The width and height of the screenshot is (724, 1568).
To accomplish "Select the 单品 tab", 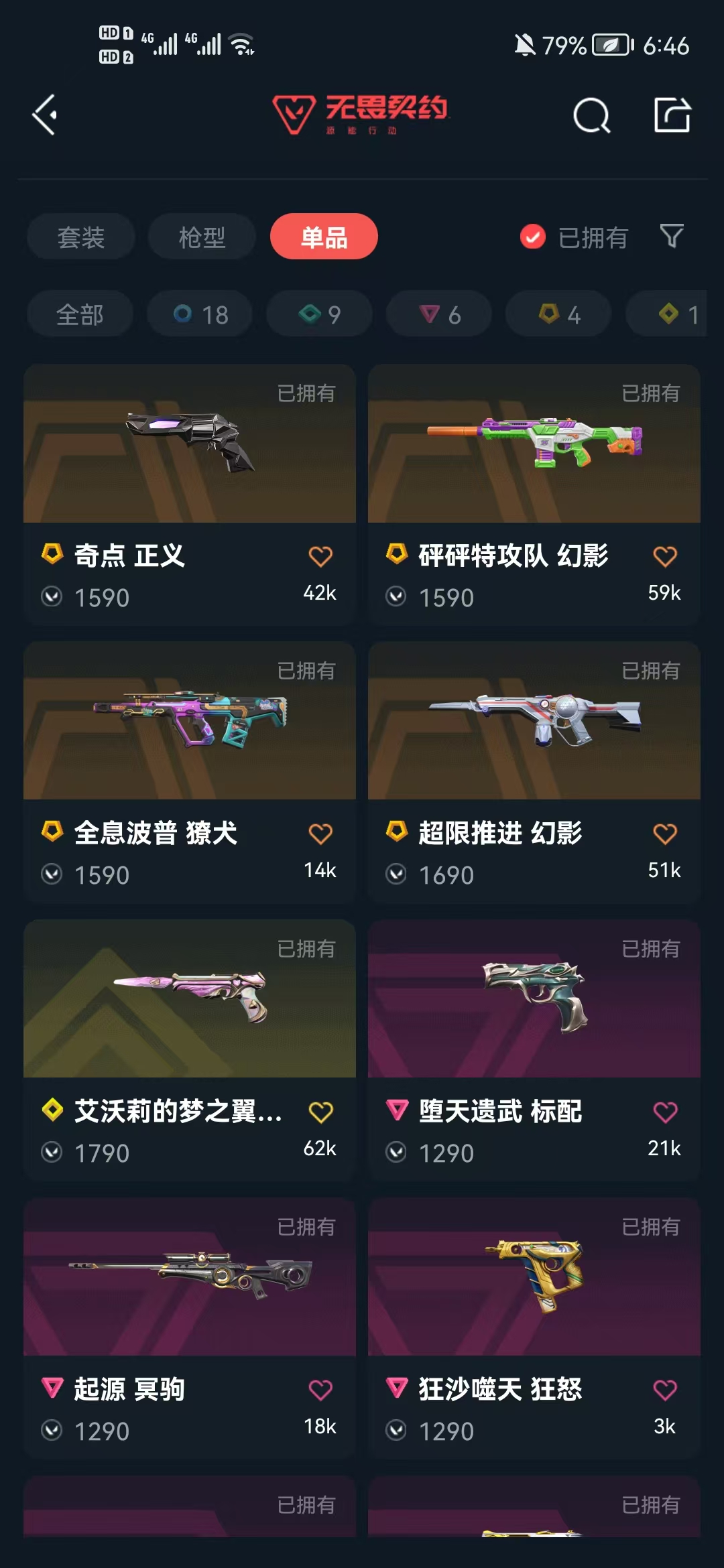I will [x=324, y=237].
